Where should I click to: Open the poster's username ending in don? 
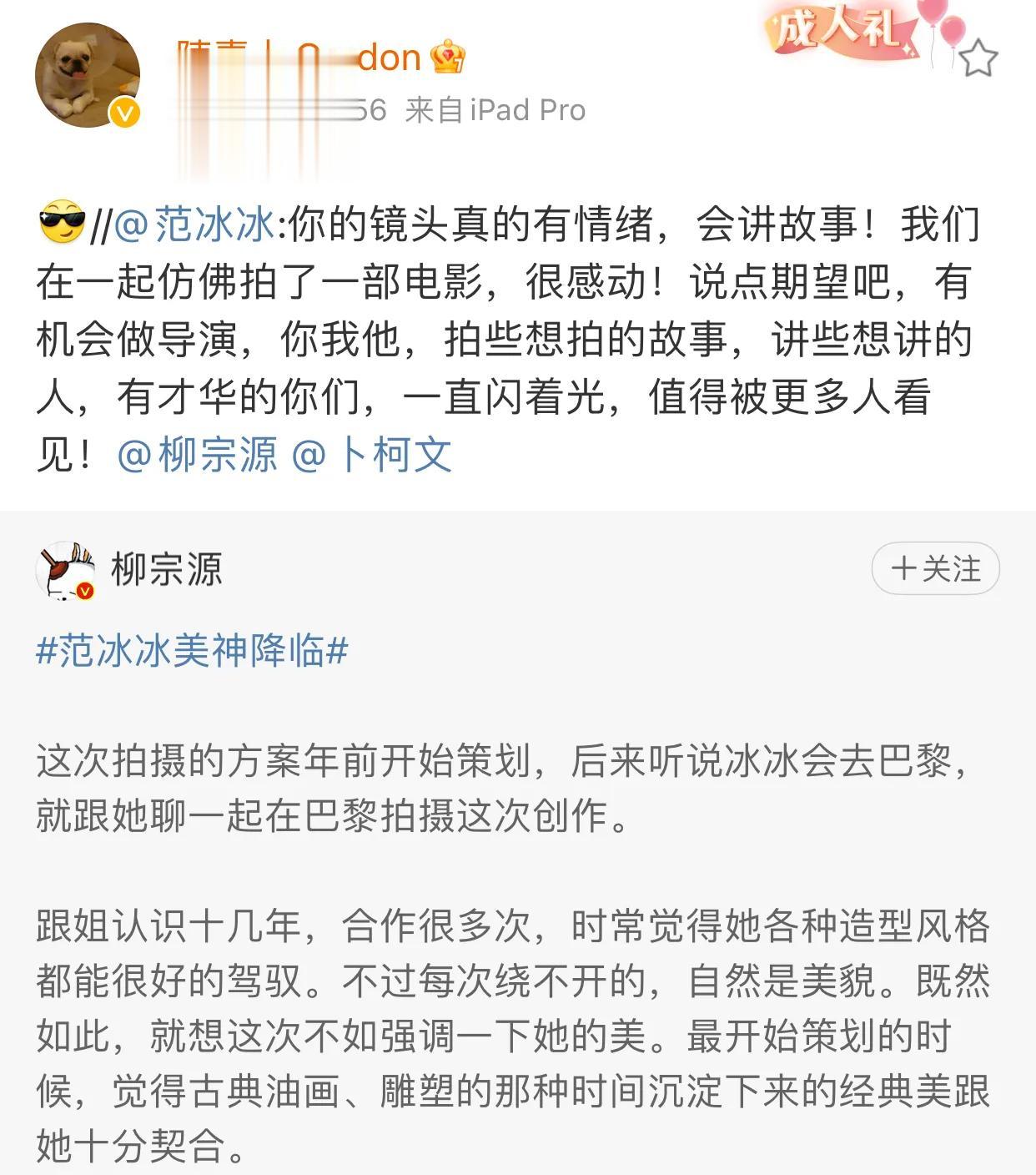[x=320, y=58]
